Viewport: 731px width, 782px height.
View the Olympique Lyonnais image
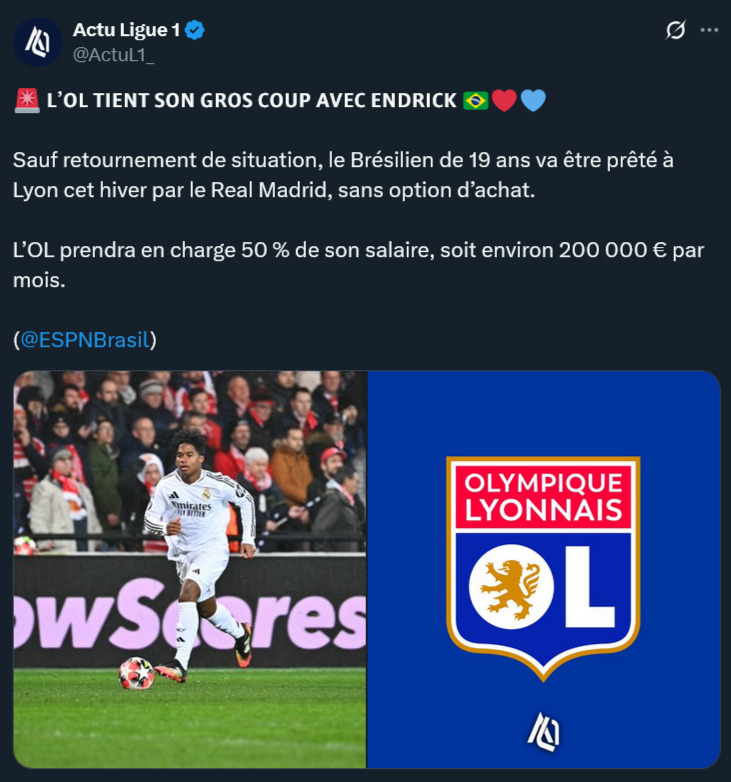(544, 569)
